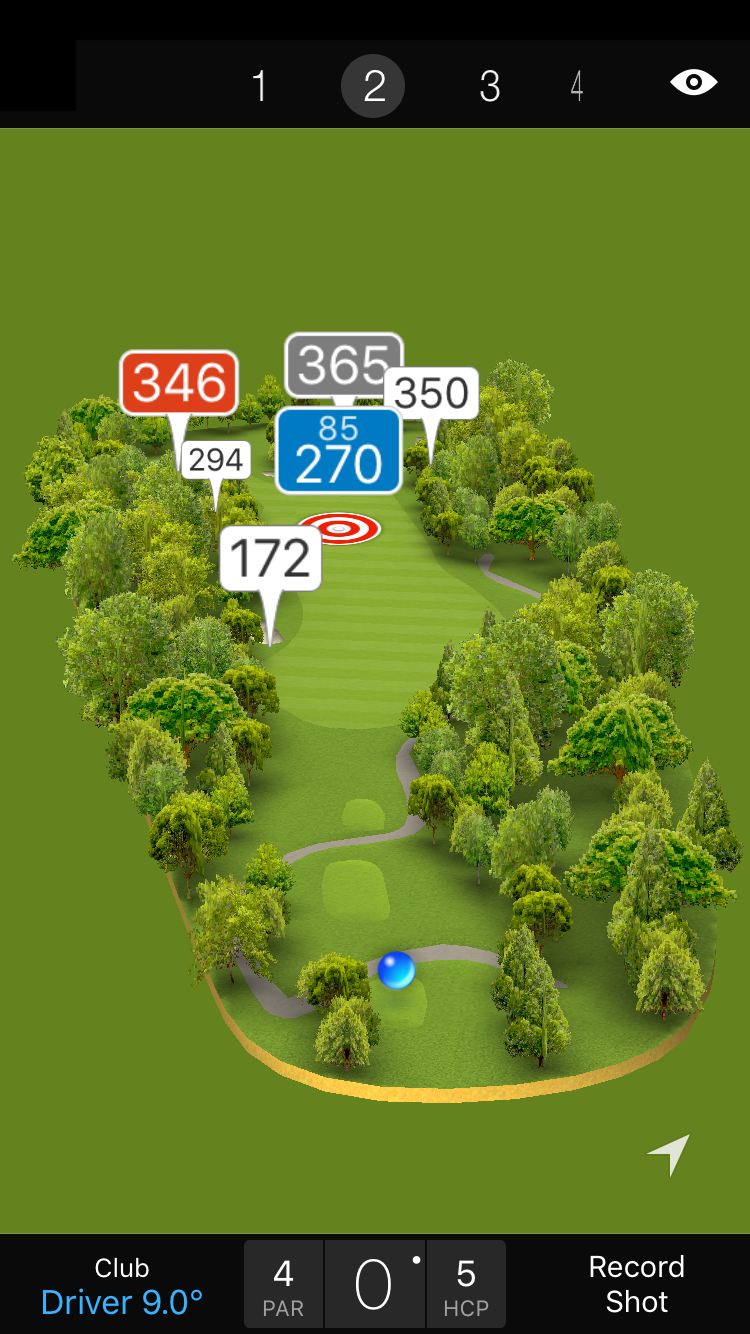The height and width of the screenshot is (1334, 750).
Task: Tap the red 346 distance marker
Action: [179, 382]
